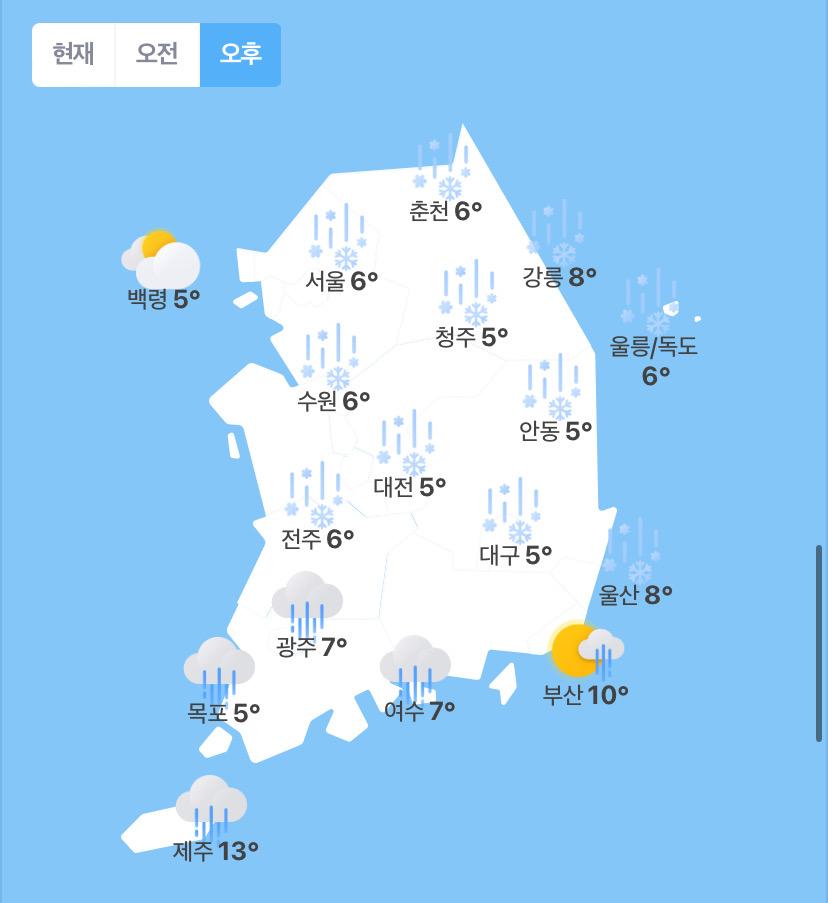Switch to the 현재 tab
This screenshot has height=903, width=828.
pyautogui.click(x=73, y=55)
